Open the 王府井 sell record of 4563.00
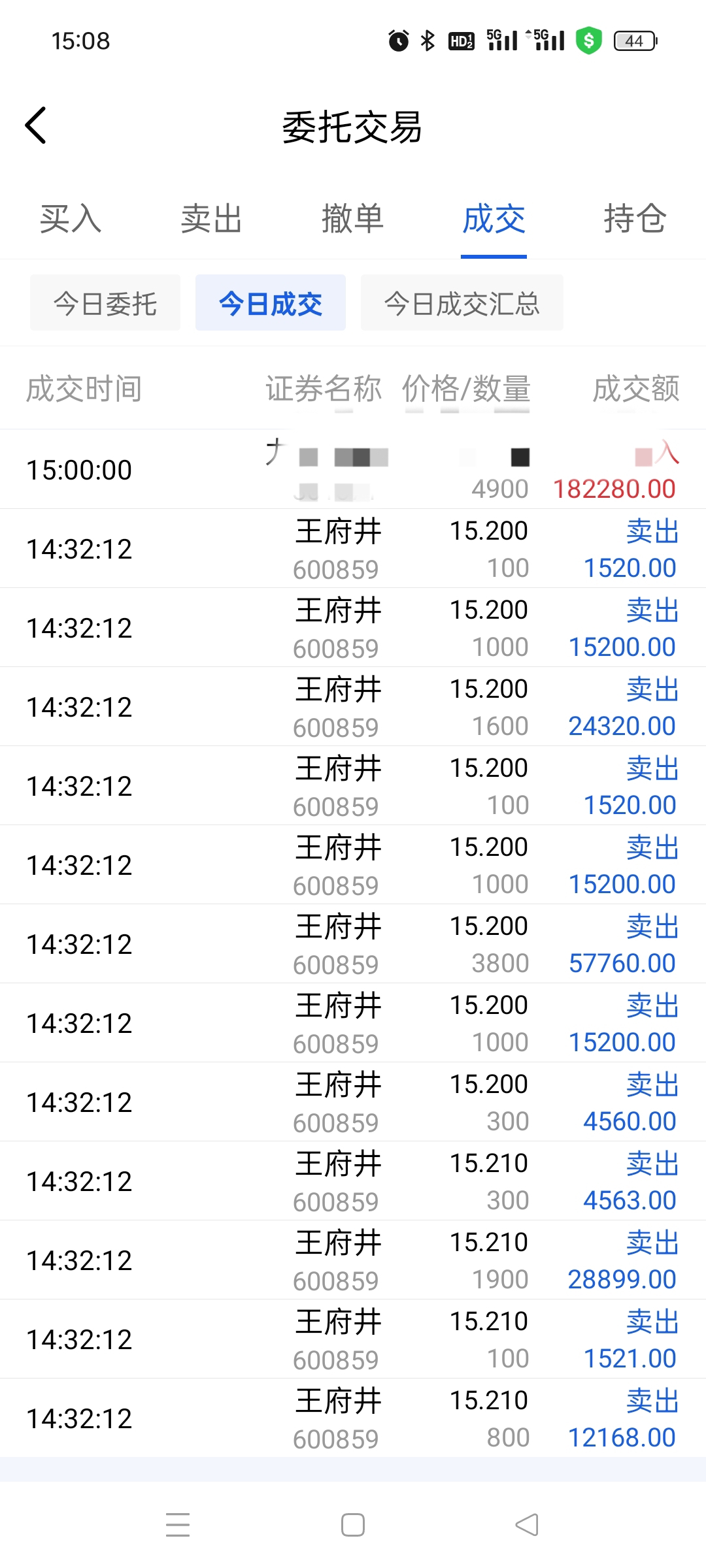 point(353,1181)
